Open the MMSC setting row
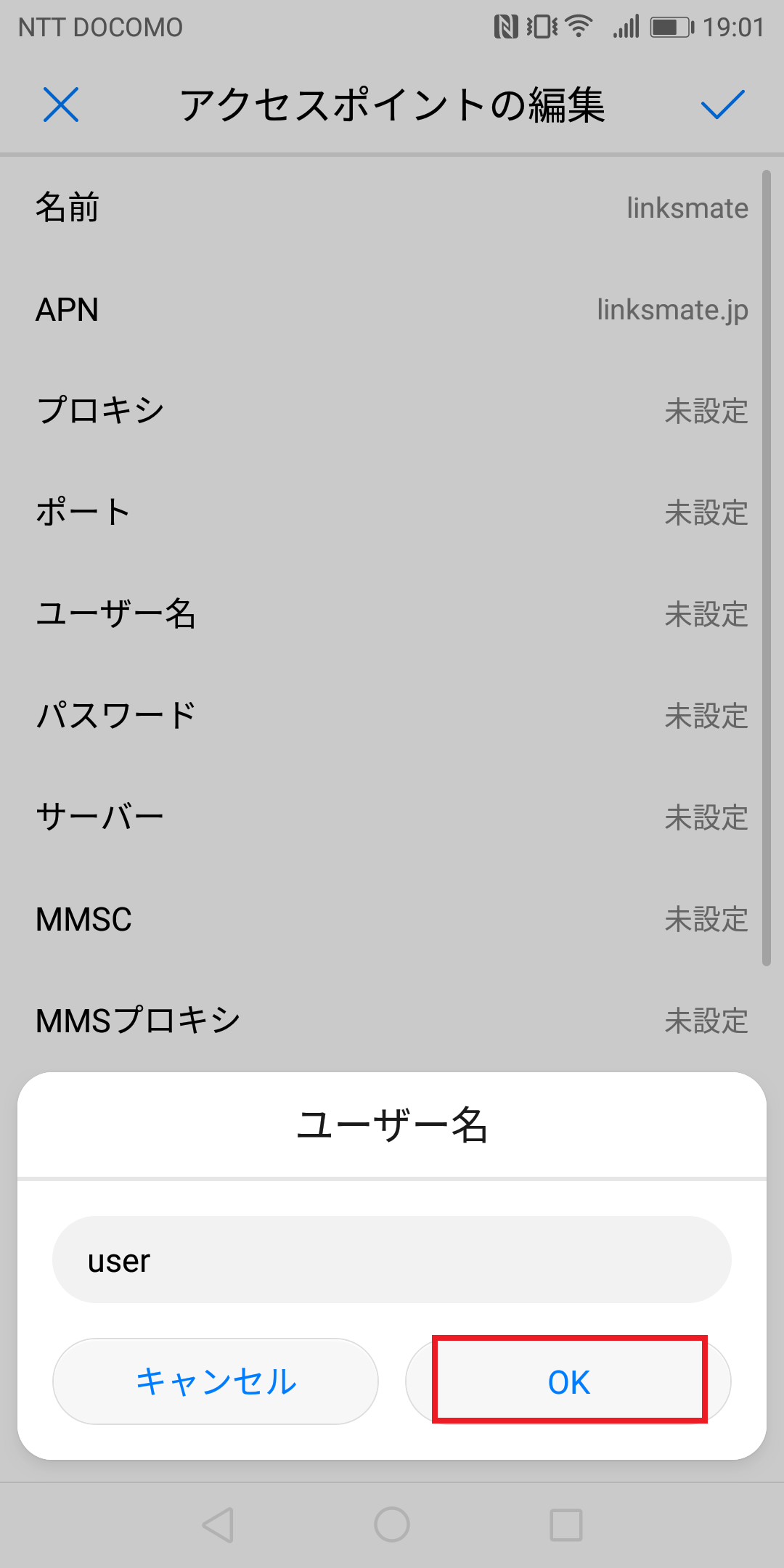 point(392,920)
